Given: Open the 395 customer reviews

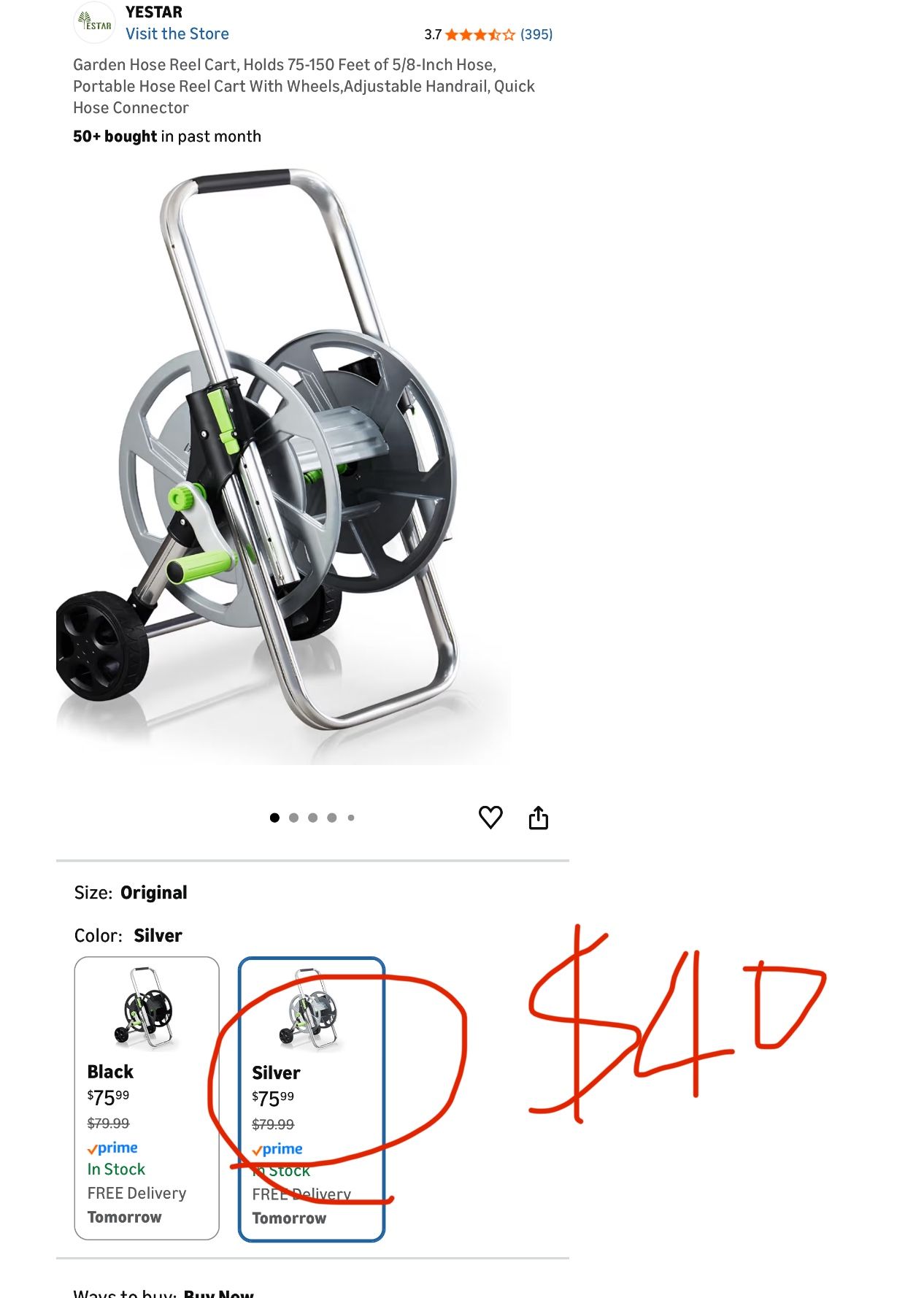Looking at the screenshot, I should (537, 34).
